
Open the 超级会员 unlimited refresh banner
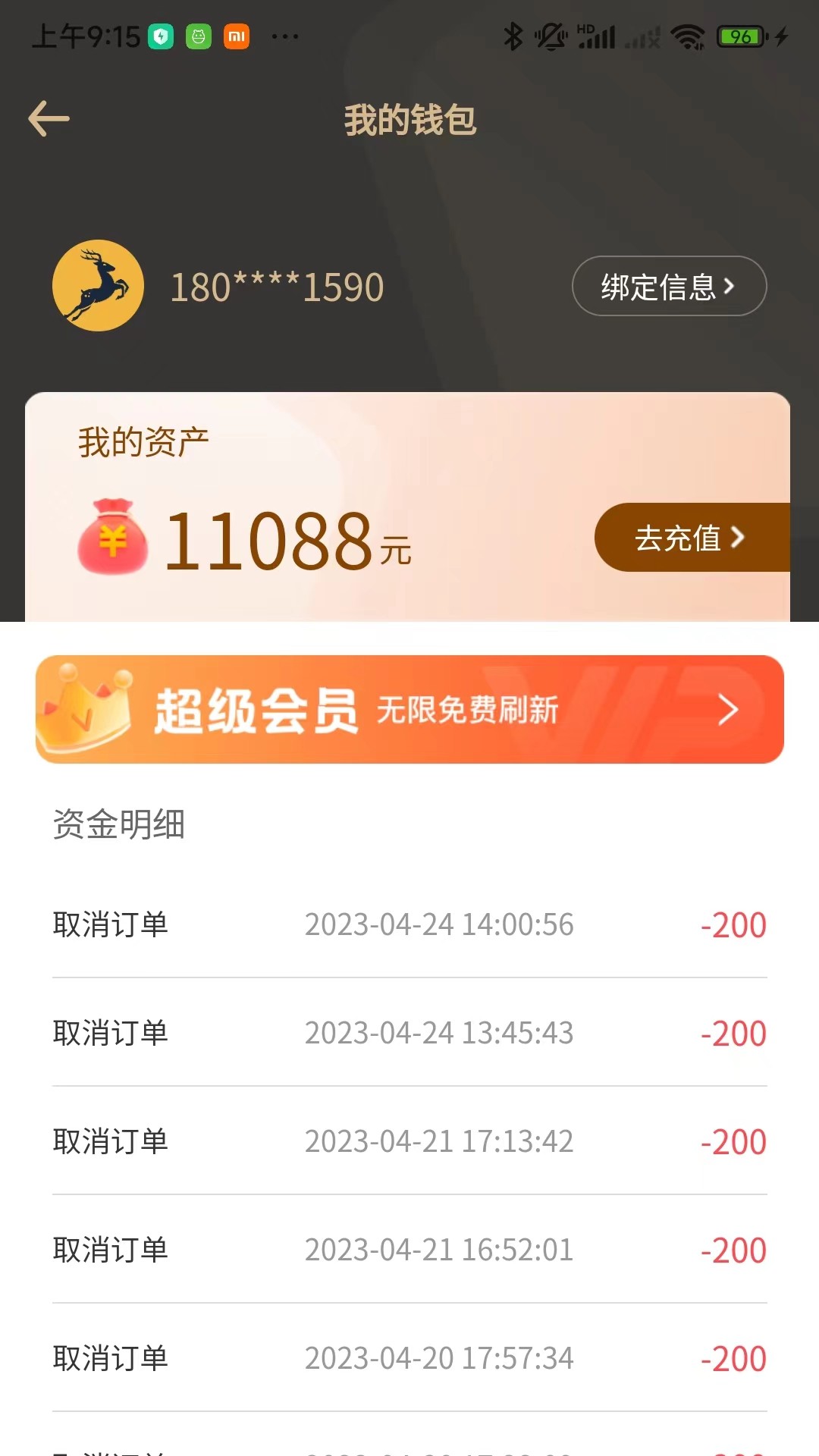pos(408,711)
